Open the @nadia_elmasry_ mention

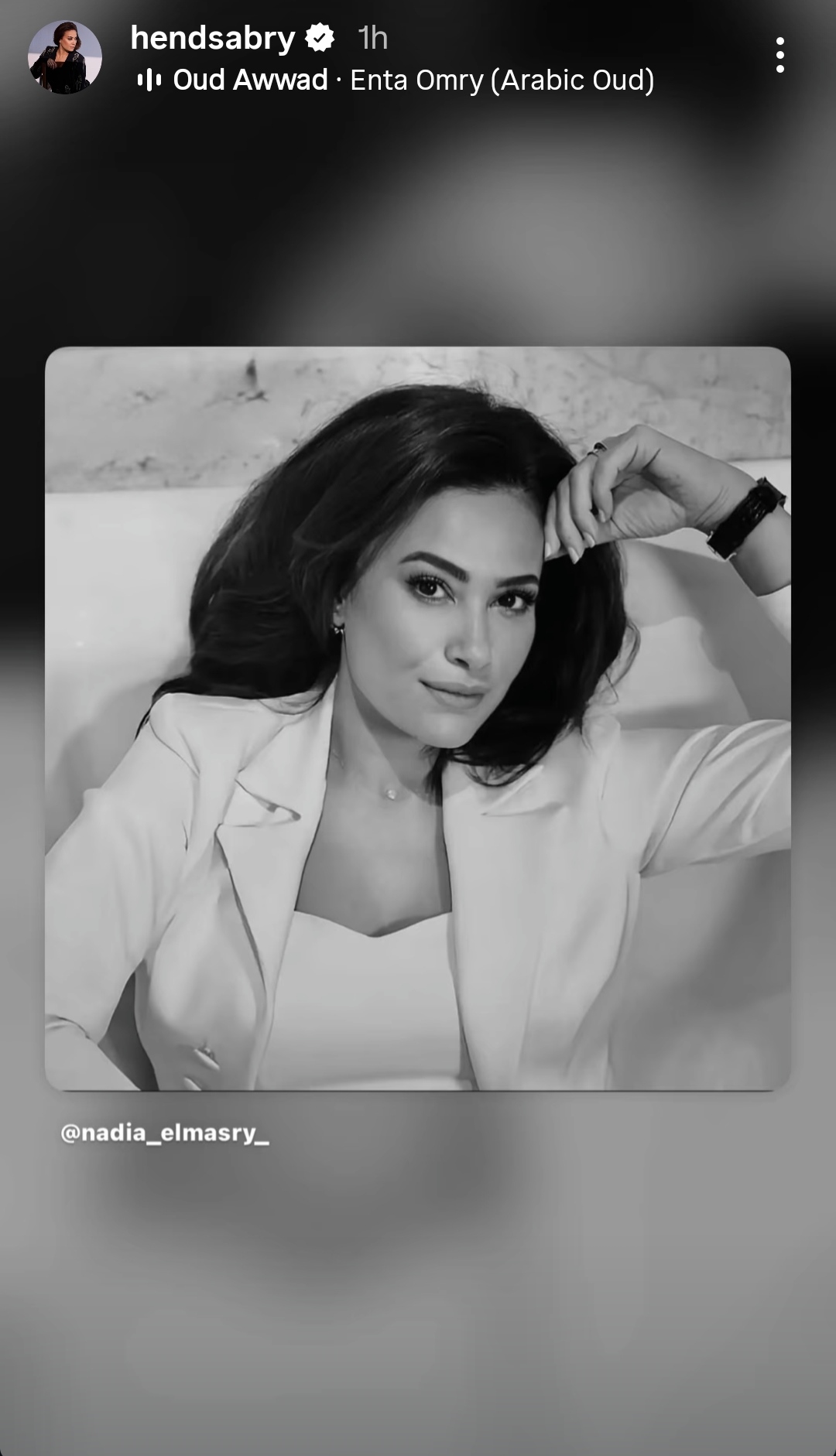pyautogui.click(x=165, y=1133)
